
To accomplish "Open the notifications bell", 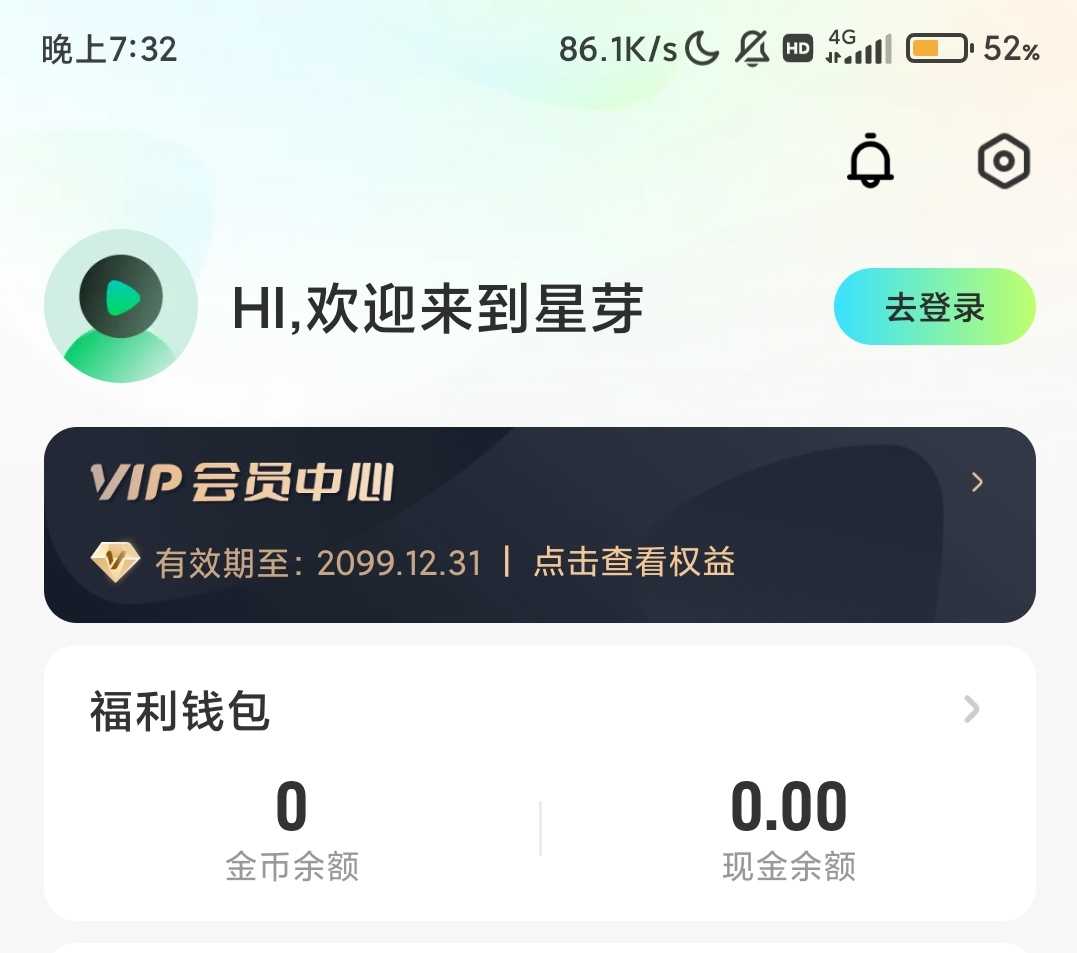I will [870, 161].
